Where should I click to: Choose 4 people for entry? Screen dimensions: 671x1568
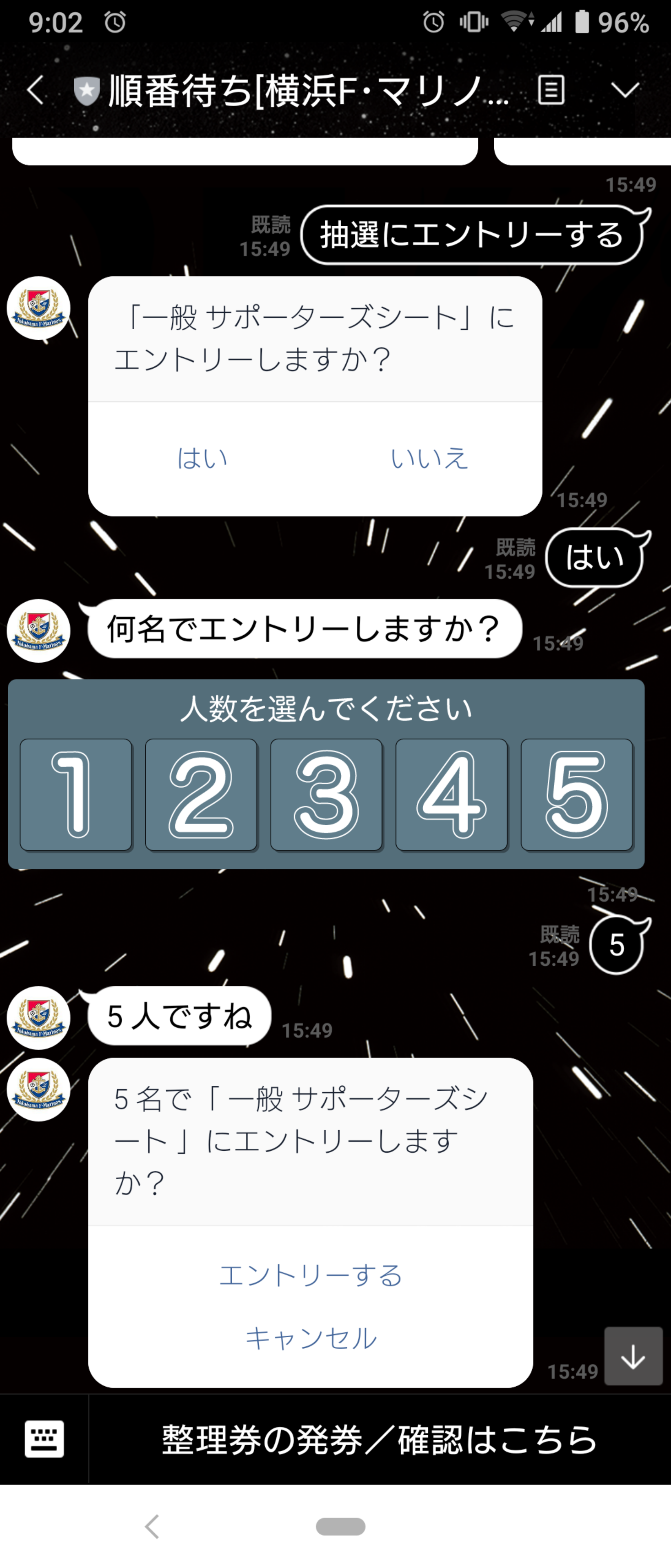point(451,794)
